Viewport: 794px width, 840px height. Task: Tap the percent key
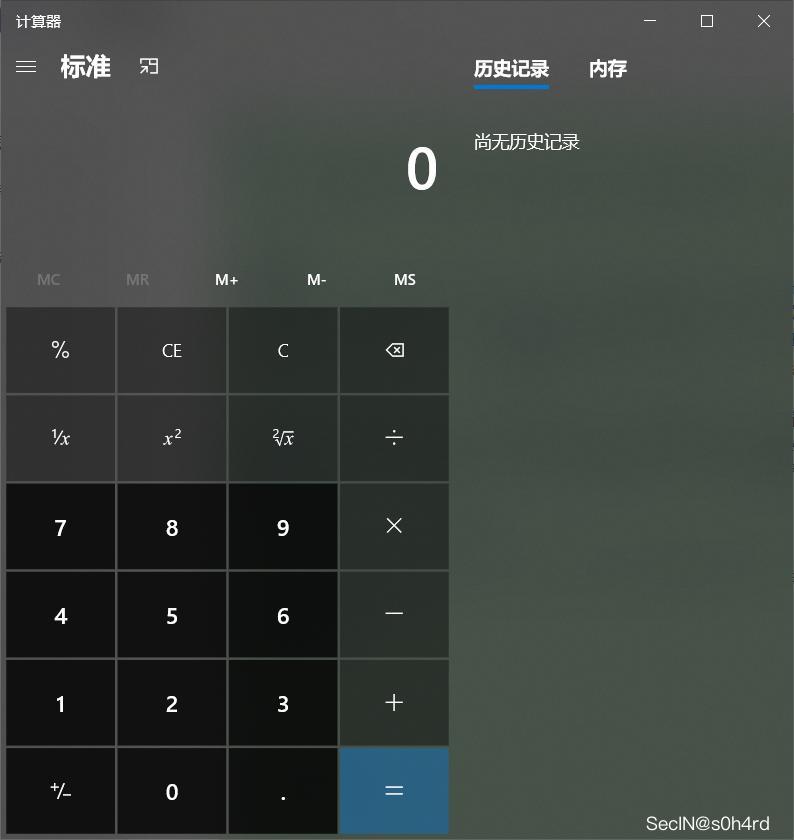[x=61, y=350]
